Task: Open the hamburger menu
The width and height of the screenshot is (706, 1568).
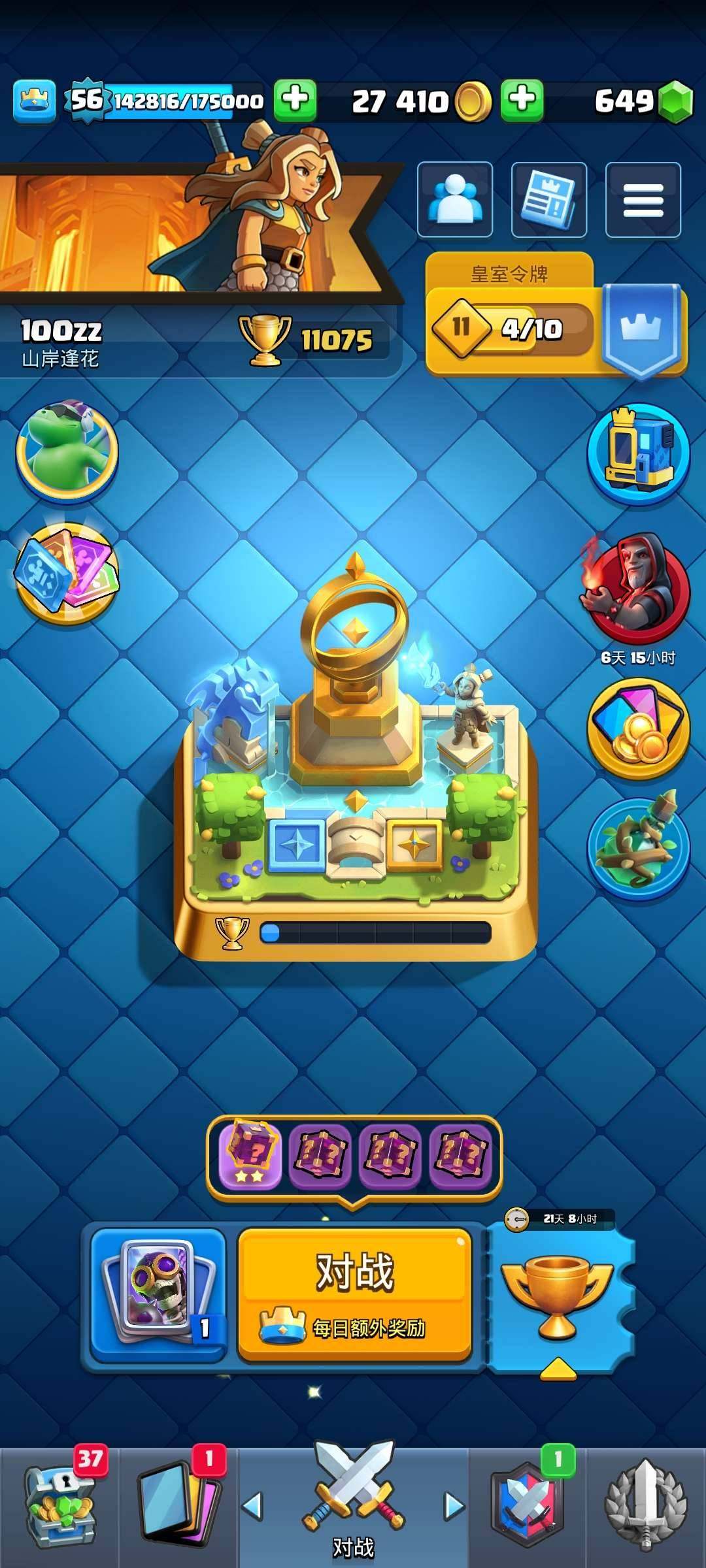Action: click(643, 199)
